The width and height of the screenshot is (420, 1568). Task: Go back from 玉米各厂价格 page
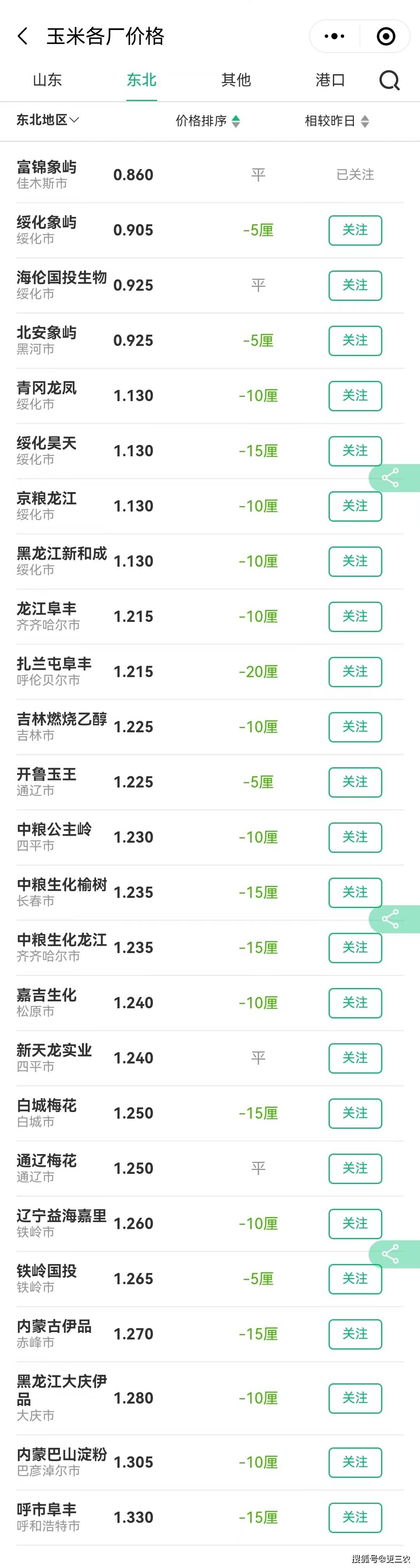[x=23, y=37]
